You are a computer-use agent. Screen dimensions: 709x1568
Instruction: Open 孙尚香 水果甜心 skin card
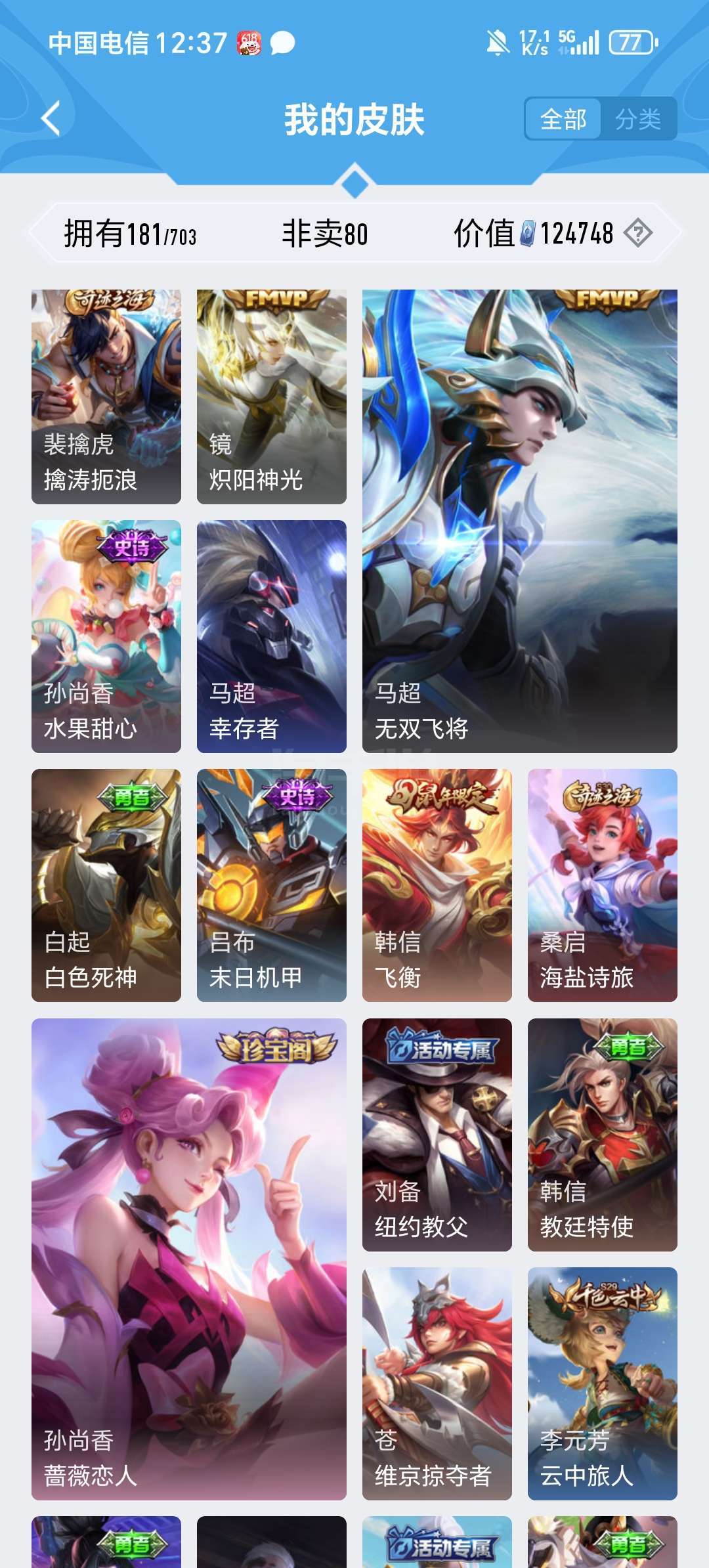[106, 636]
